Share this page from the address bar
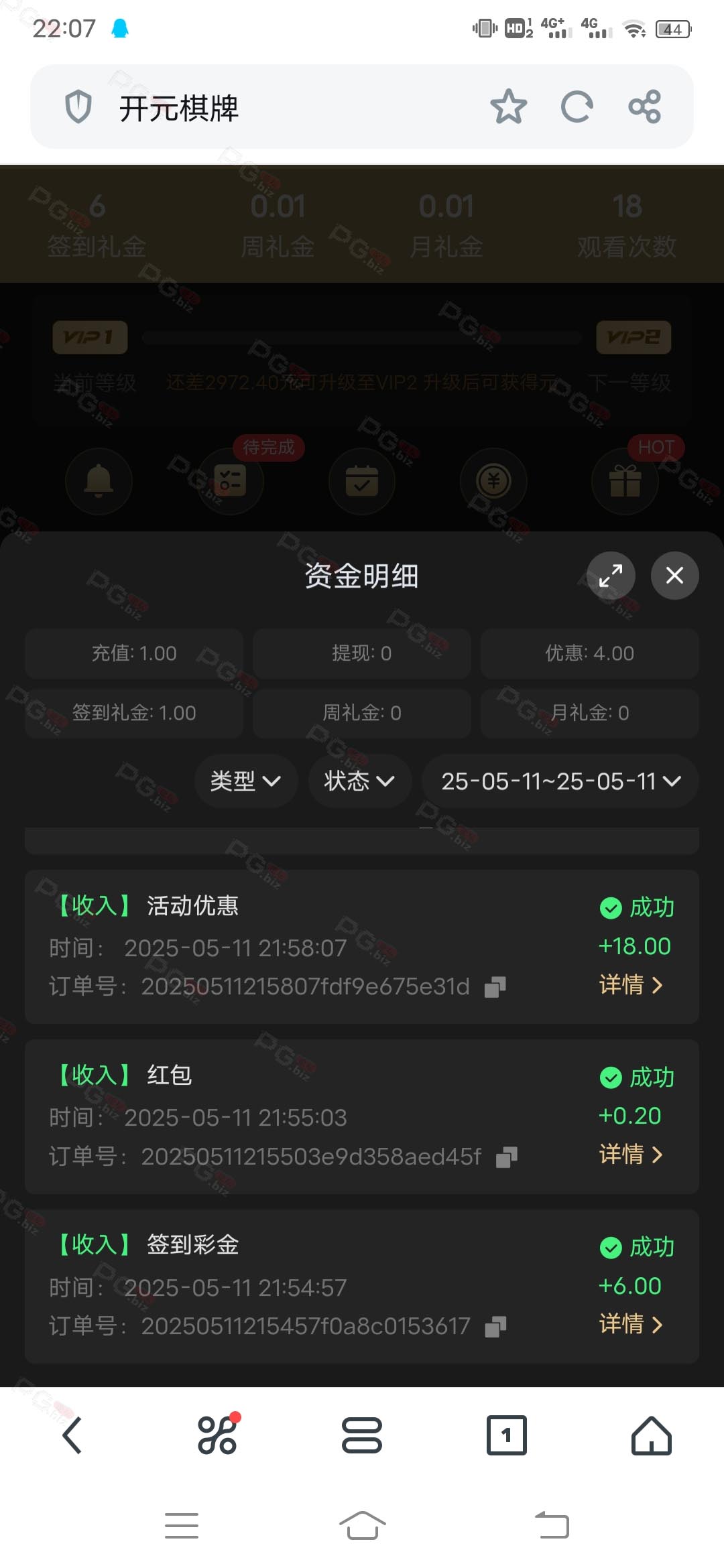Image resolution: width=724 pixels, height=1568 pixels. point(645,107)
